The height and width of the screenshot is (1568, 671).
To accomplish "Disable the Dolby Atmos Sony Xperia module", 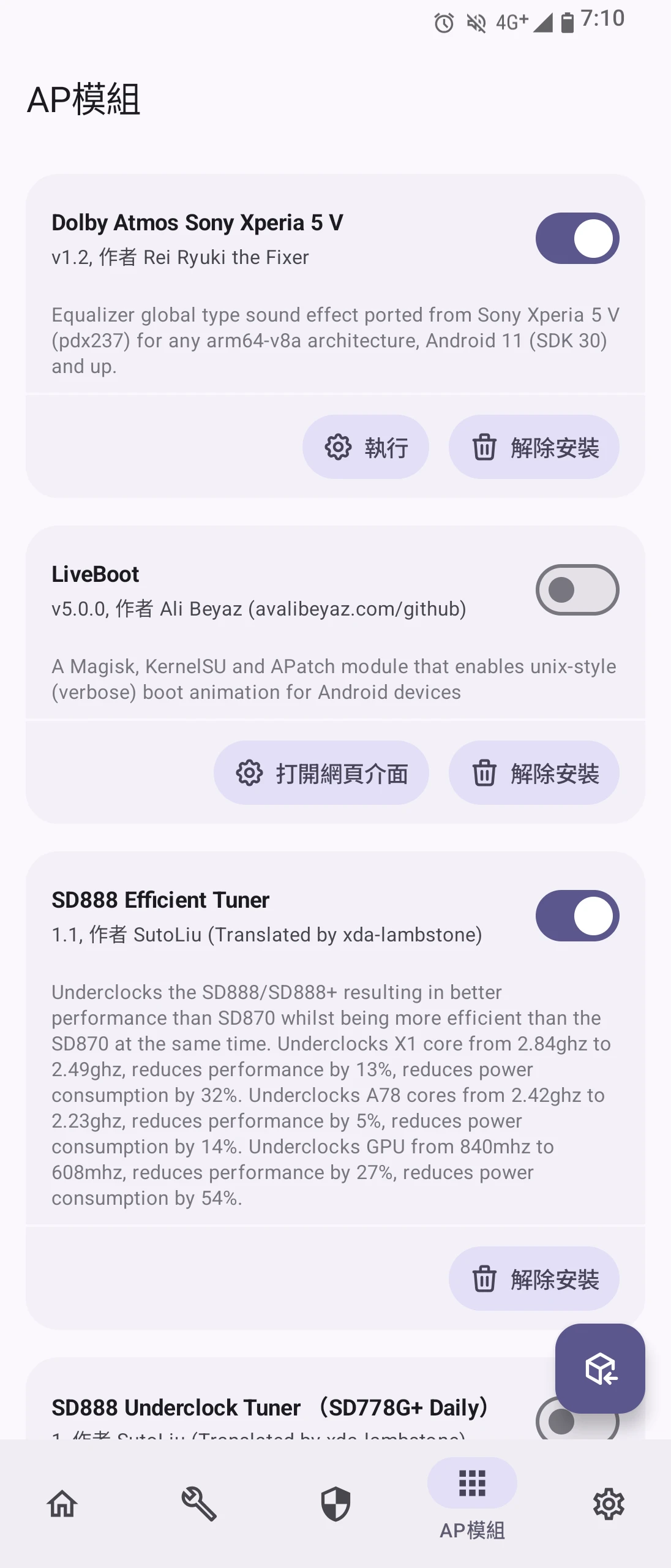I will [577, 238].
